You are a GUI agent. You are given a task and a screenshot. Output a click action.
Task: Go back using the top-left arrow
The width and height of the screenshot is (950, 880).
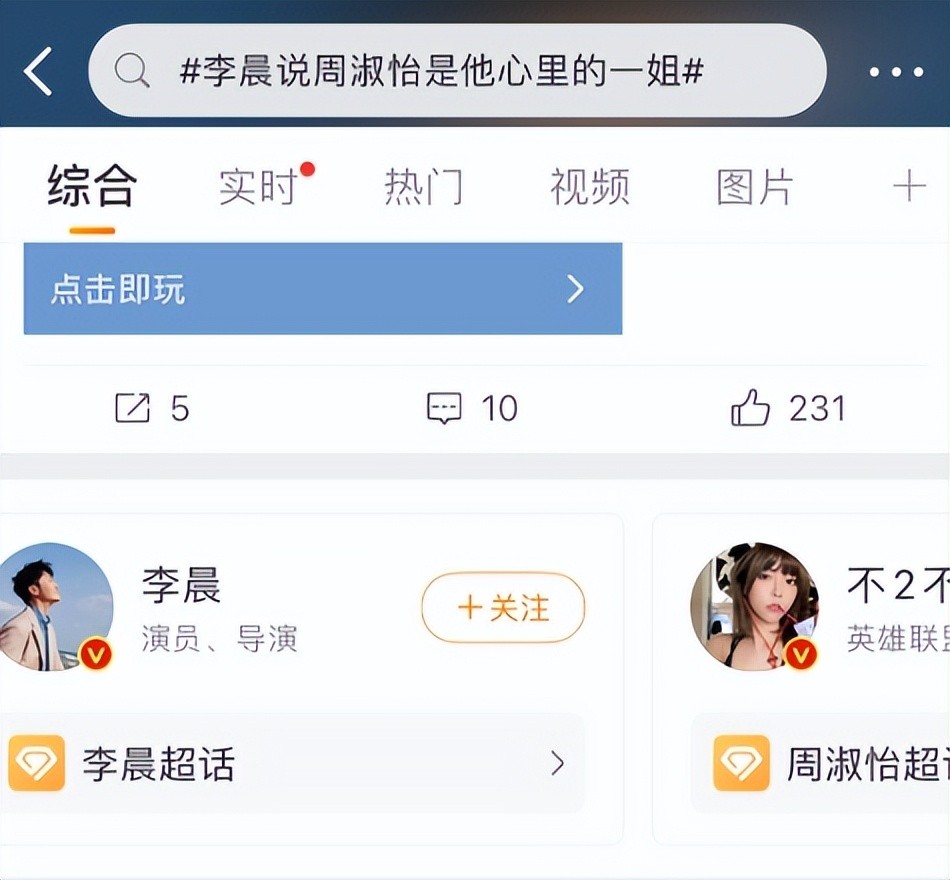(38, 72)
